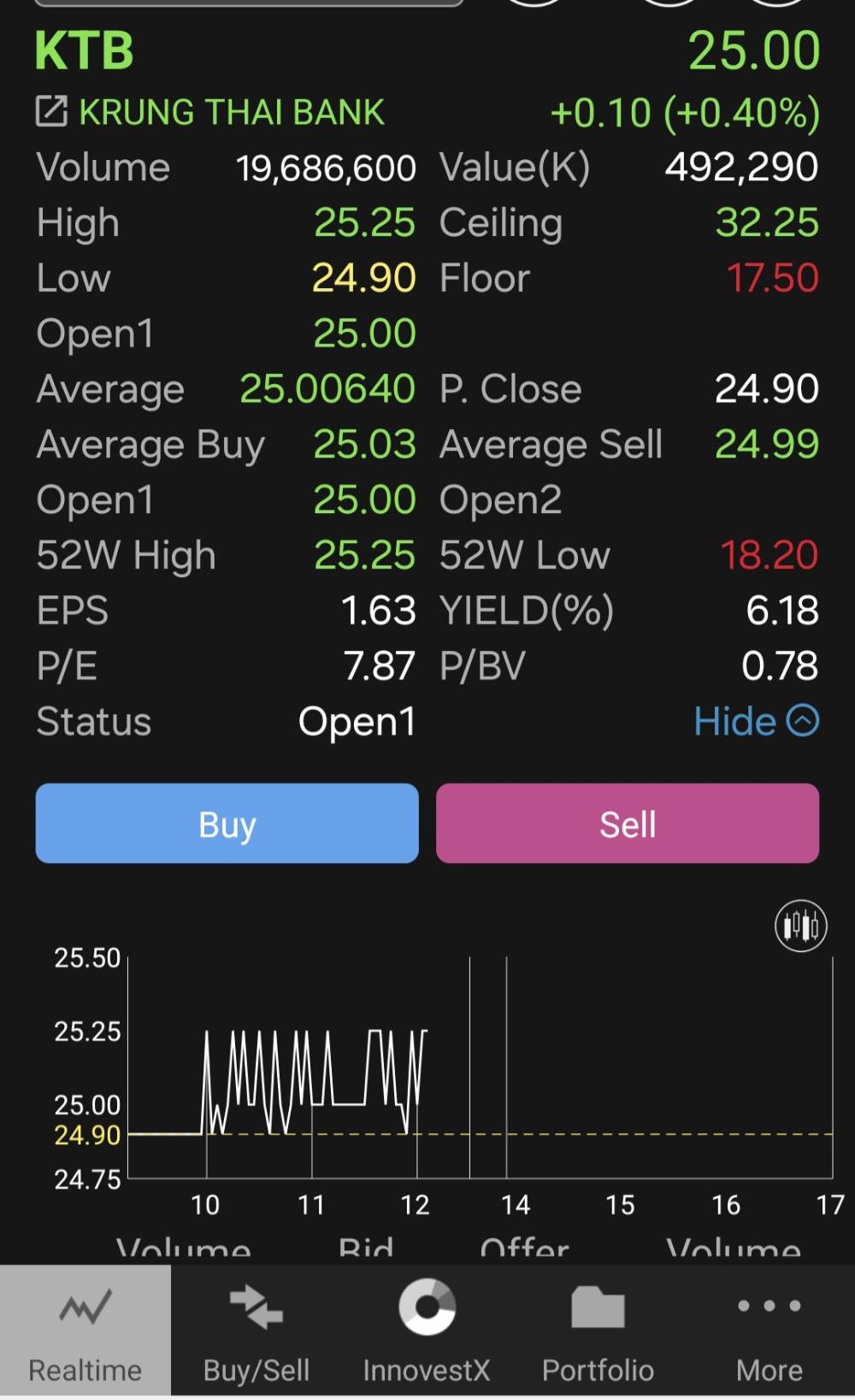The width and height of the screenshot is (855, 1400).
Task: Tap the blue Buy button
Action: click(227, 824)
